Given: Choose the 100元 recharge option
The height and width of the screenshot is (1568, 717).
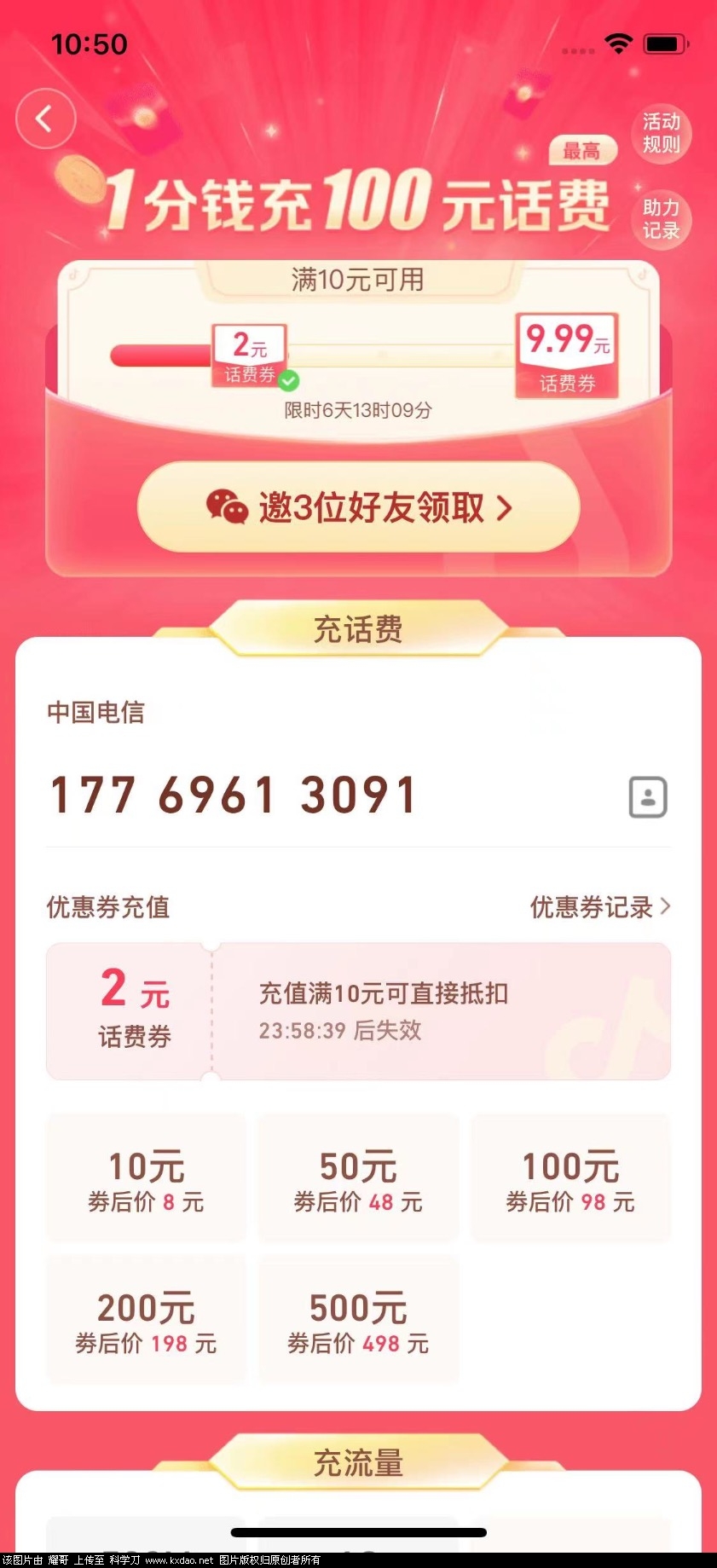Looking at the screenshot, I should (x=570, y=1178).
